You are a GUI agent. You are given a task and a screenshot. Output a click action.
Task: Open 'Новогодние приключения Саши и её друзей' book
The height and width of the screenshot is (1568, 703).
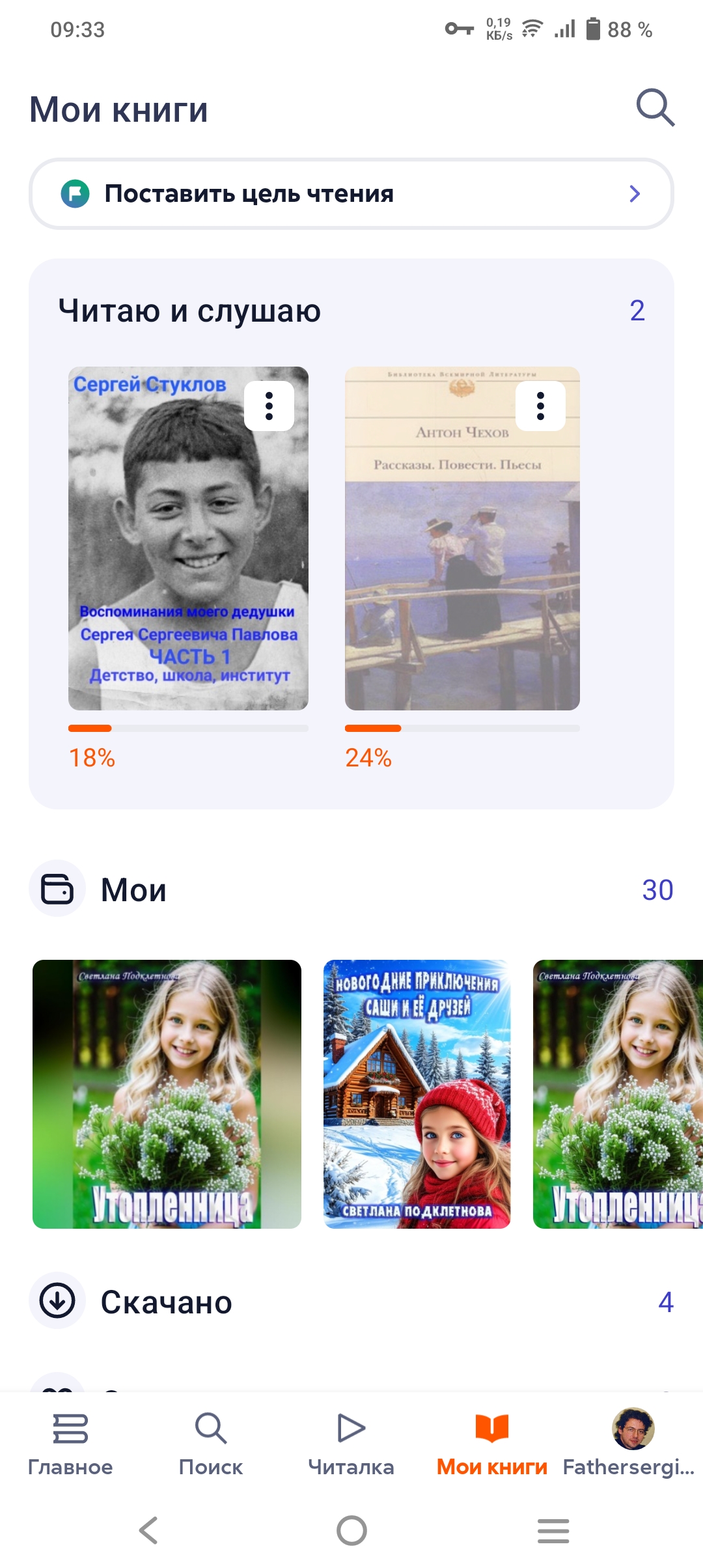[417, 1094]
